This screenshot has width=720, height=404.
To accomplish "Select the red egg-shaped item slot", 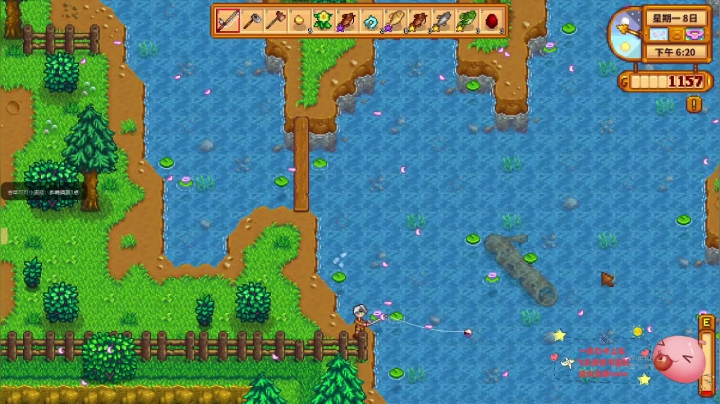I will 491,20.
